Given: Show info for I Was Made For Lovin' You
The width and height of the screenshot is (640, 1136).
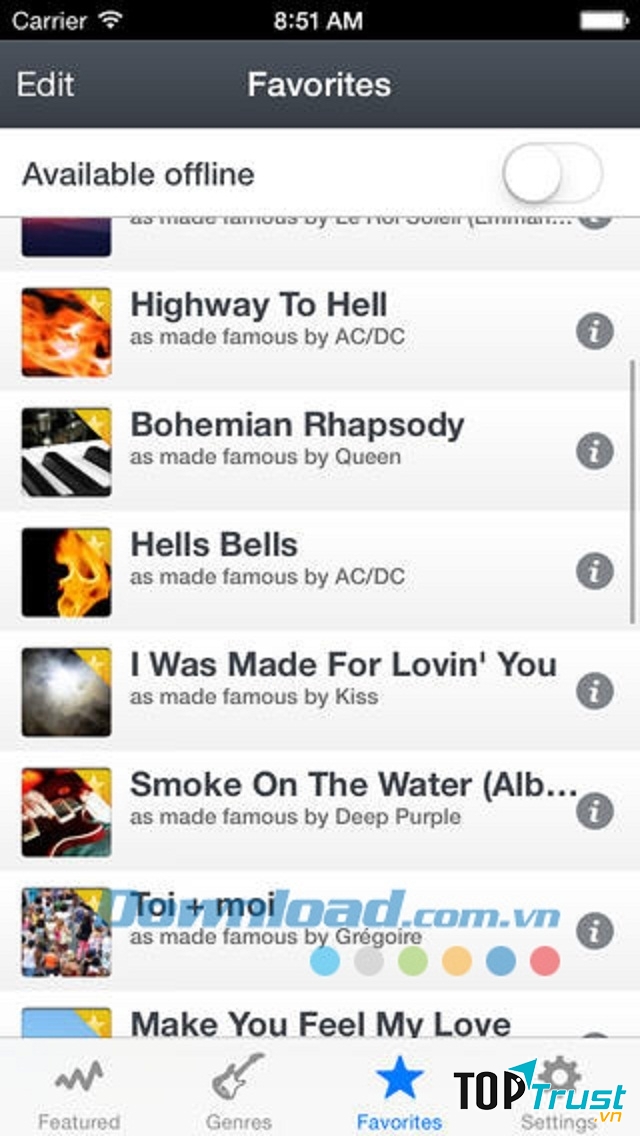Looking at the screenshot, I should [595, 690].
